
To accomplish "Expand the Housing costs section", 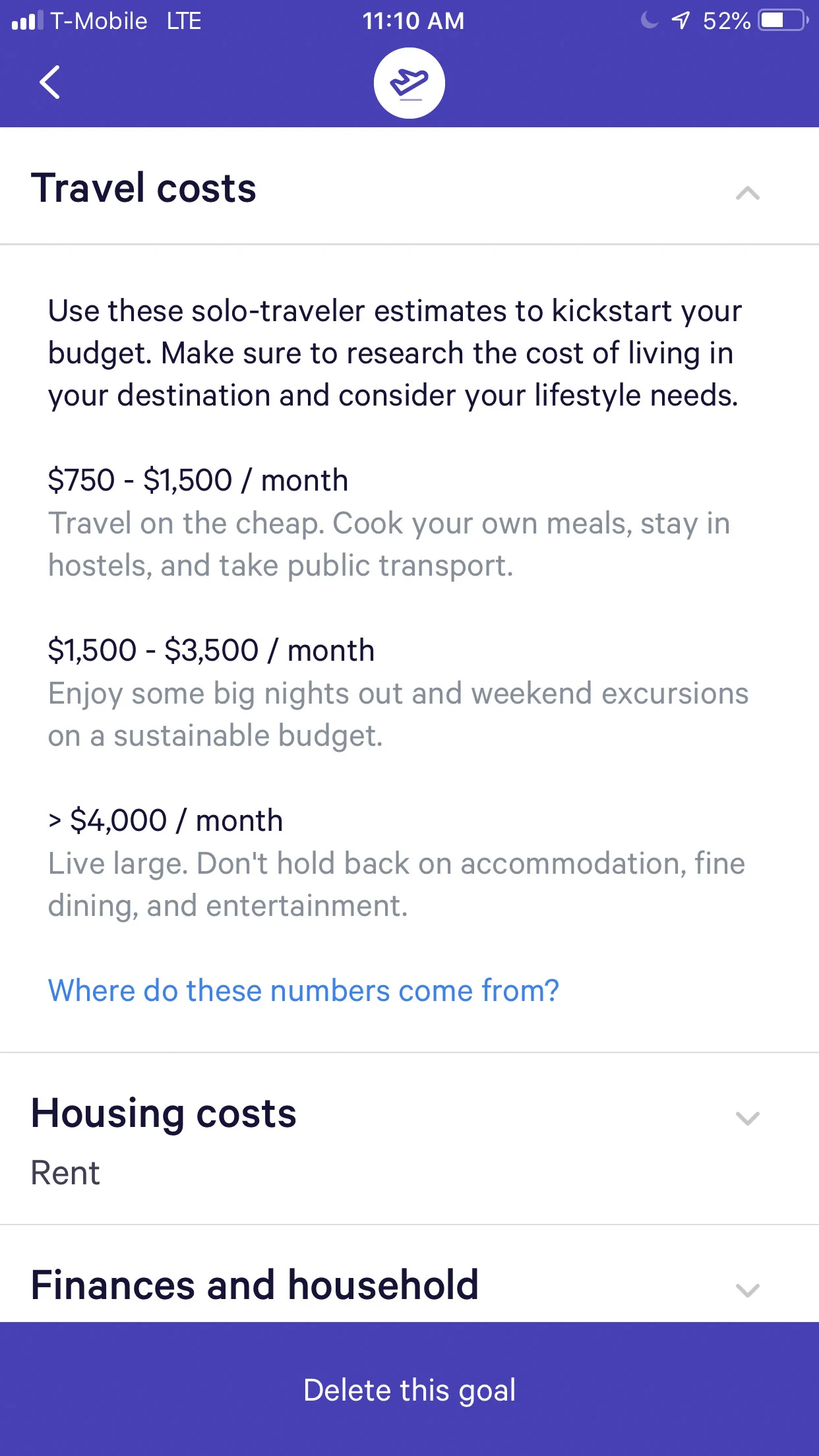I will (747, 1118).
